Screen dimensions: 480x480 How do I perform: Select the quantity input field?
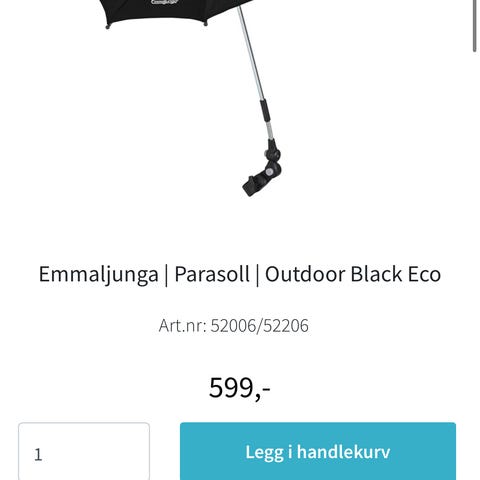[84, 451]
